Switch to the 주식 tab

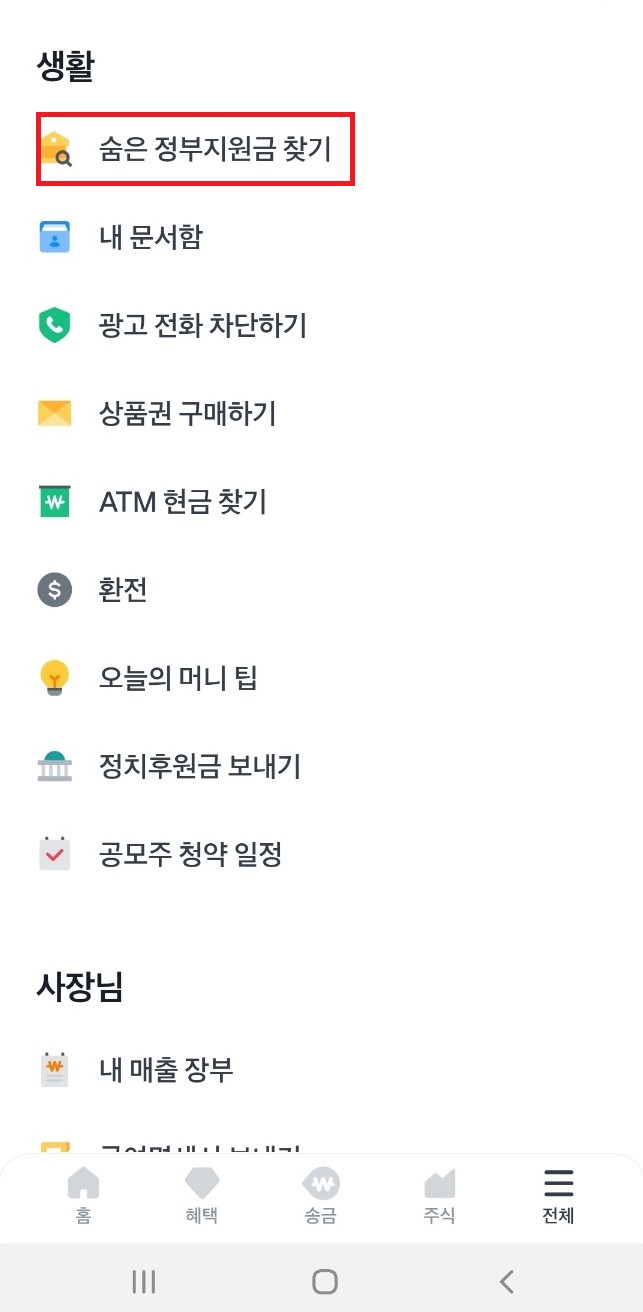(x=440, y=1196)
